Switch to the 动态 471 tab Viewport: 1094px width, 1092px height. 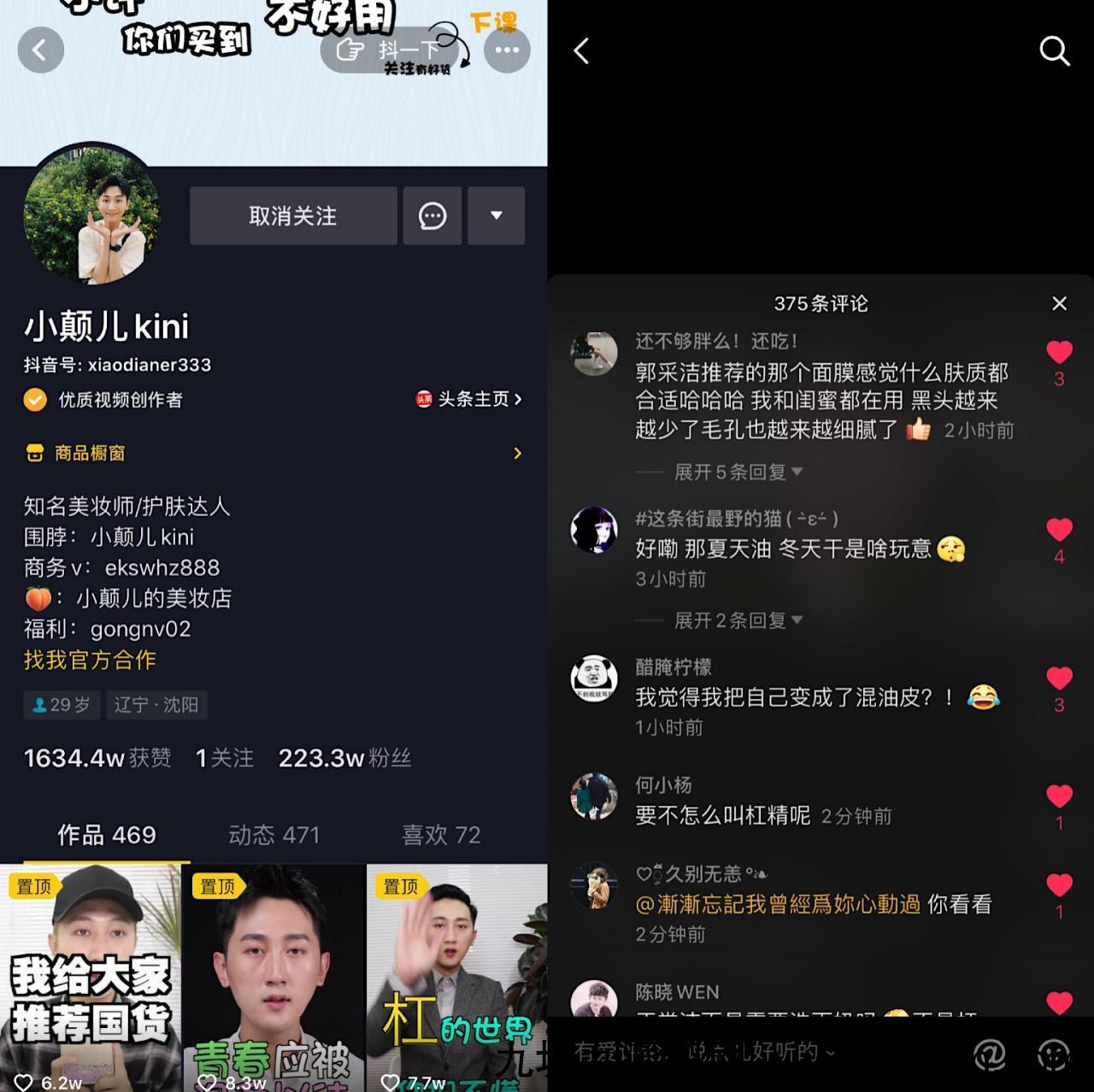point(273,835)
